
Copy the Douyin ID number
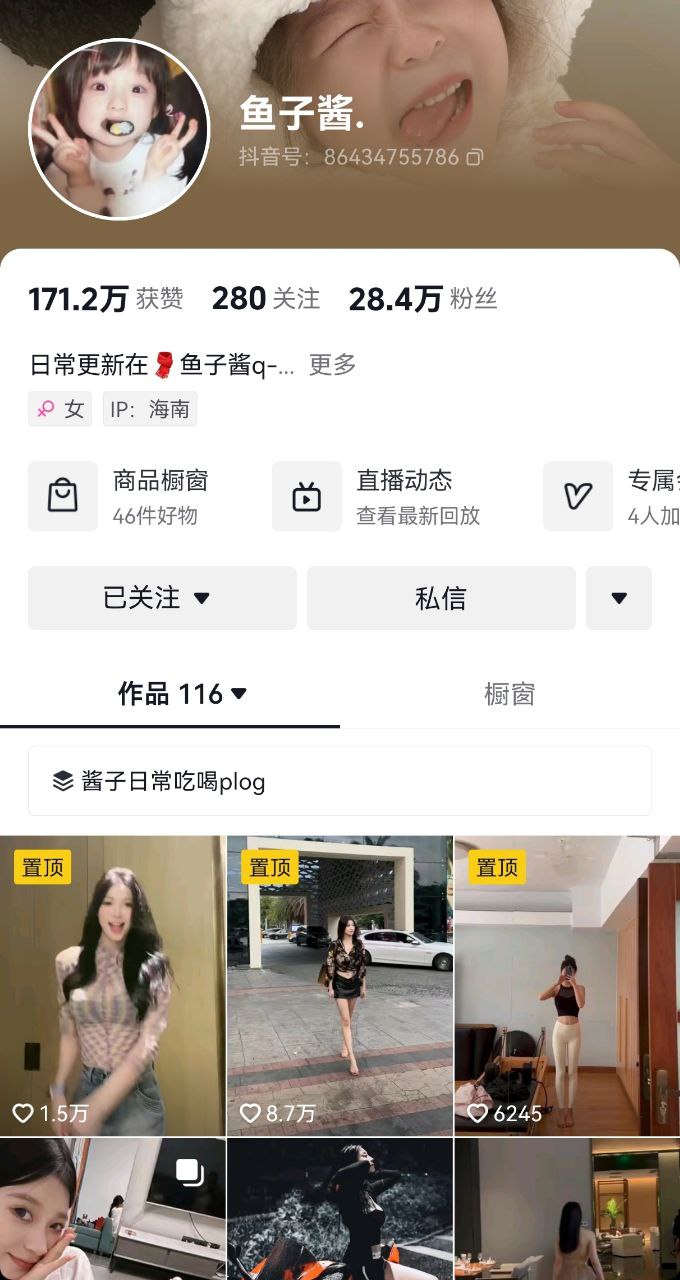coord(475,157)
